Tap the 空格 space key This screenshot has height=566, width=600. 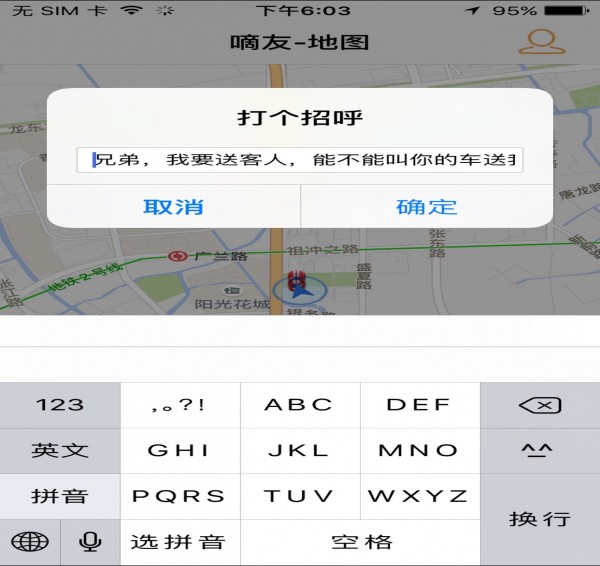[x=360, y=542]
